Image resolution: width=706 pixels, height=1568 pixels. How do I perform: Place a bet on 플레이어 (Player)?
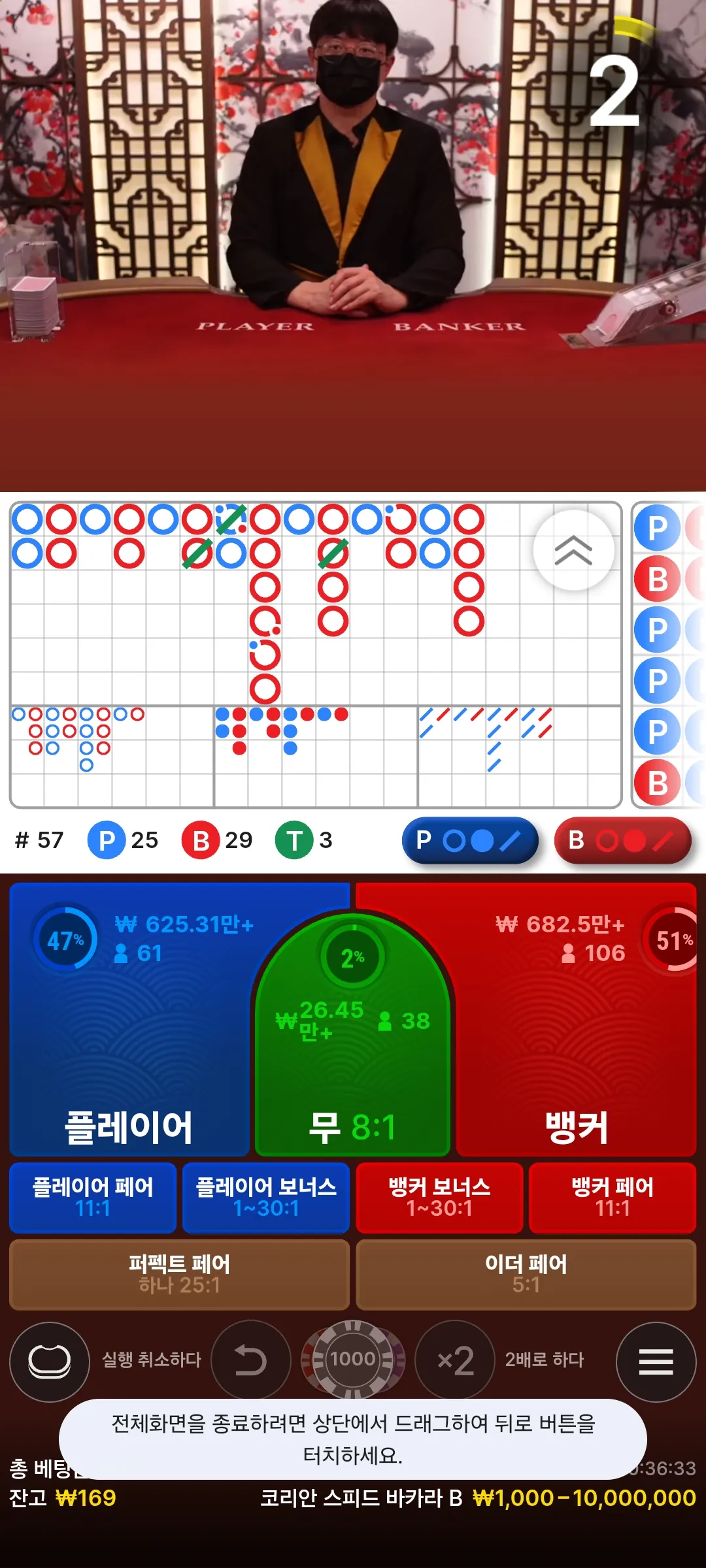pos(129,1019)
